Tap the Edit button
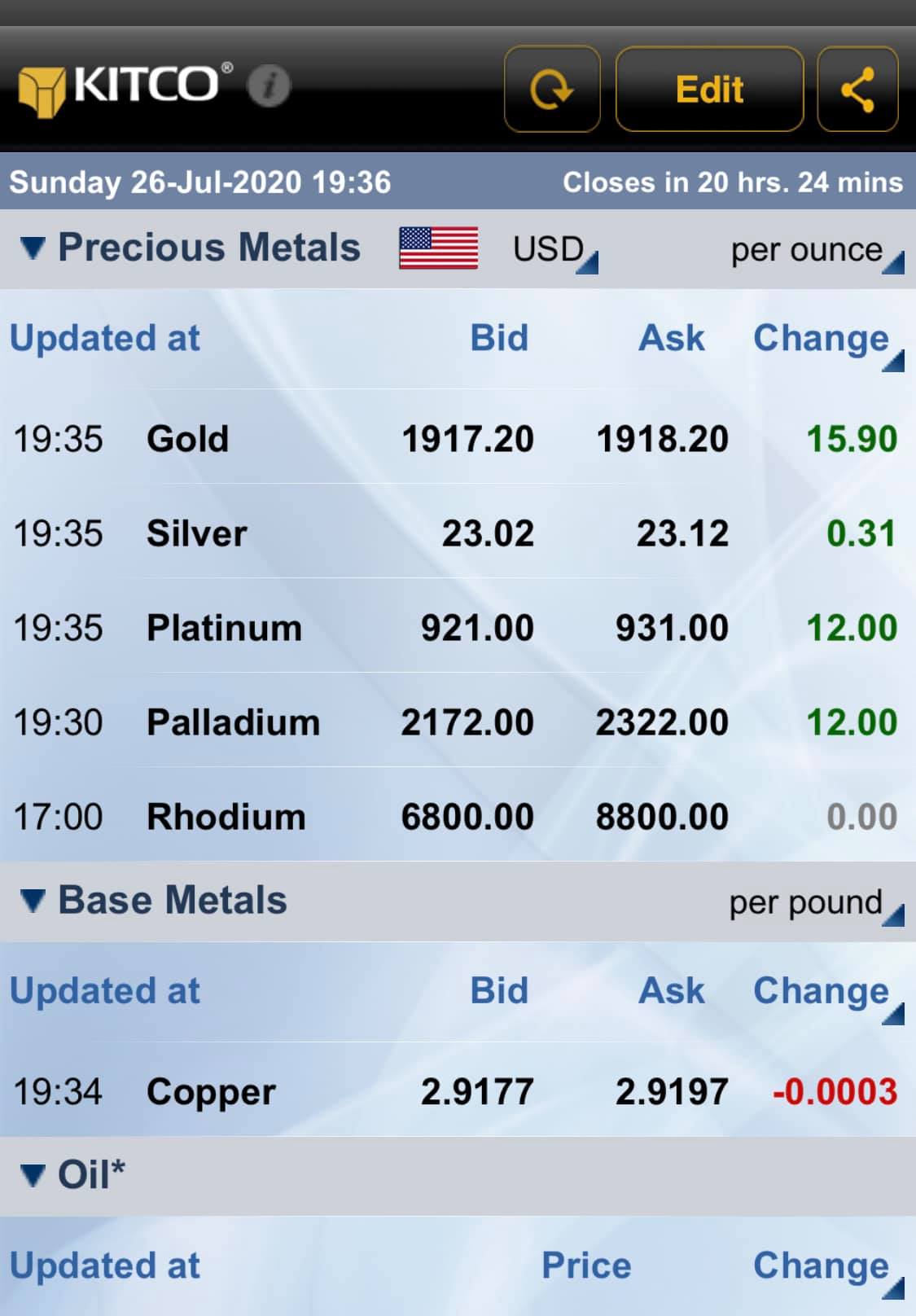The width and height of the screenshot is (916, 1316). (x=709, y=89)
